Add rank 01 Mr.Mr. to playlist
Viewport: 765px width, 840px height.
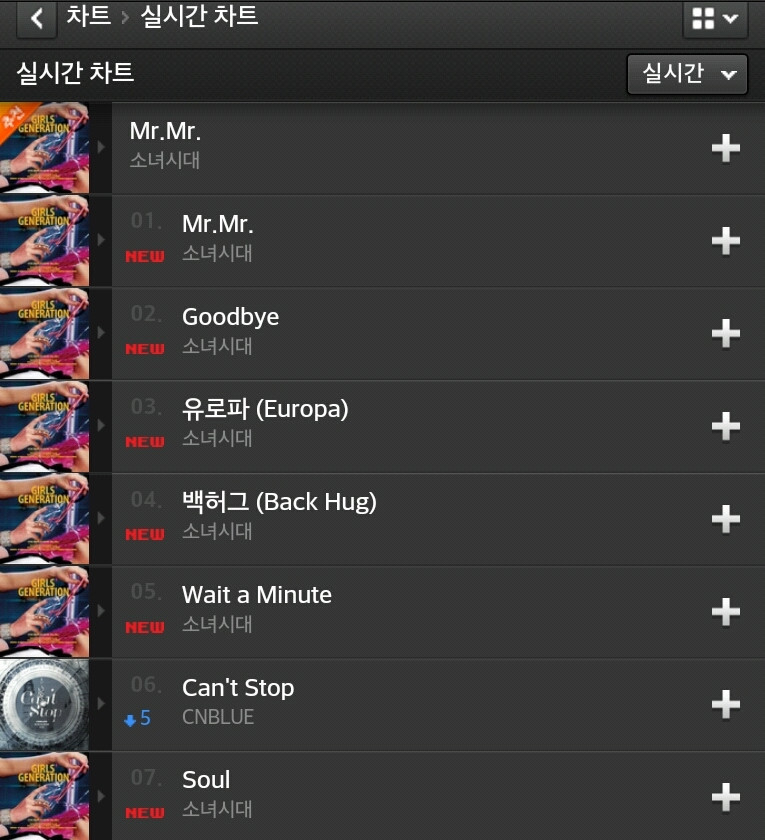pyautogui.click(x=725, y=241)
